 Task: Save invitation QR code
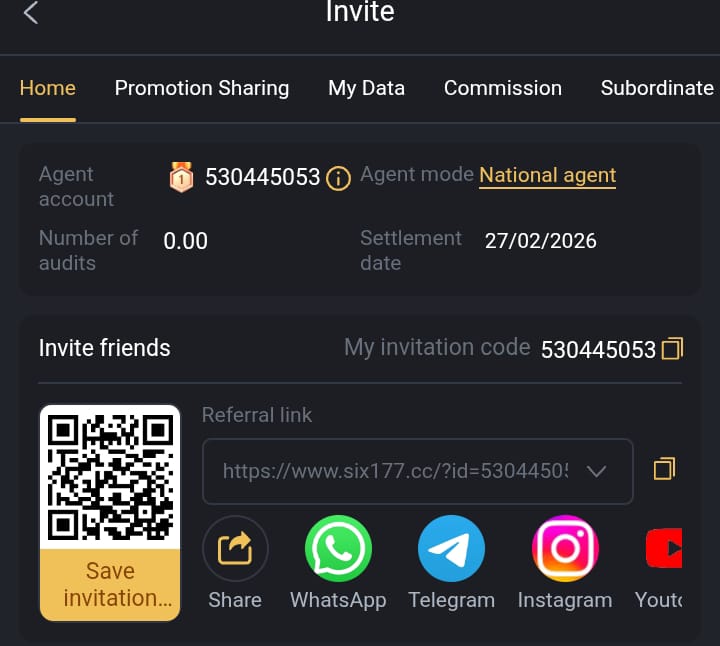(x=110, y=584)
